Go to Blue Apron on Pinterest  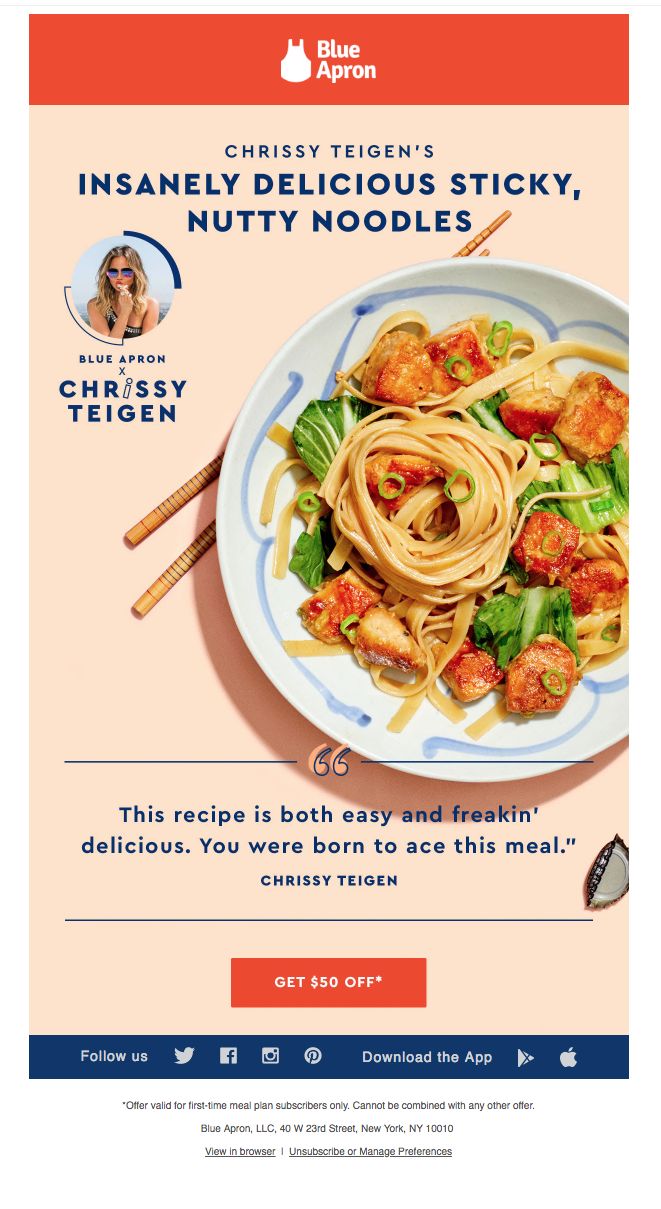point(313,1056)
